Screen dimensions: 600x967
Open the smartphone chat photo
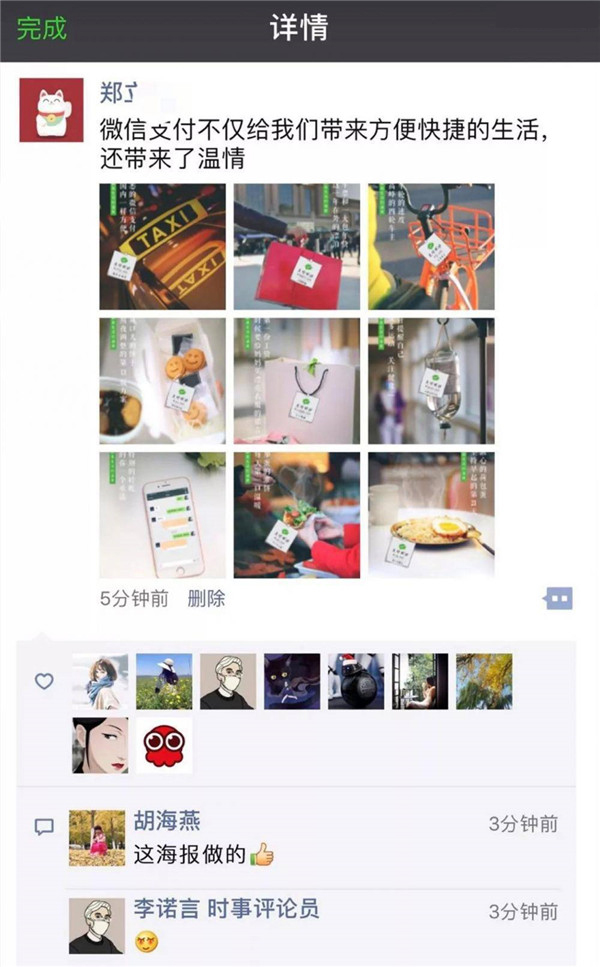coord(162,515)
